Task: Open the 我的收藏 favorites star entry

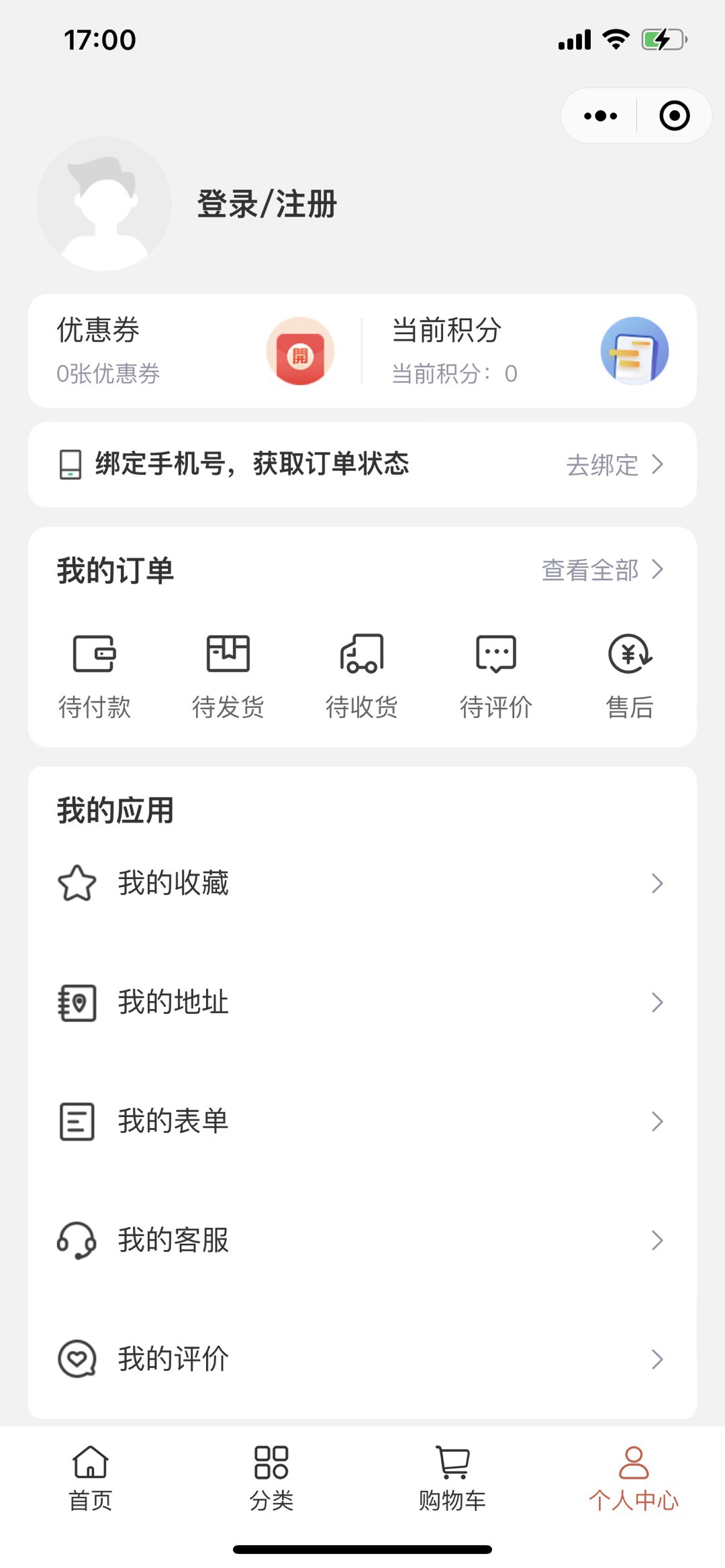Action: [173, 884]
